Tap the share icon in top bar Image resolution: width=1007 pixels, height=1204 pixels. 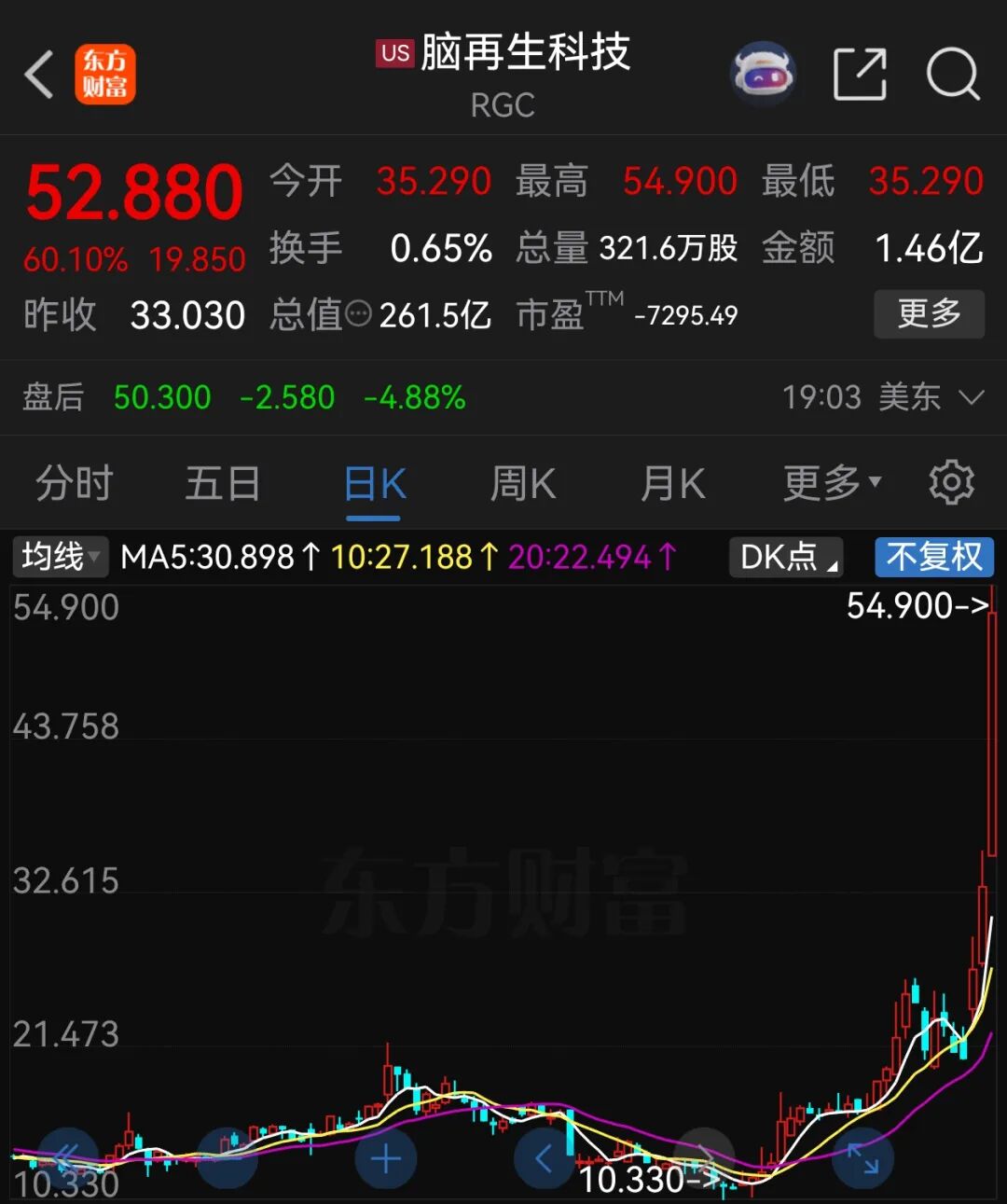click(x=860, y=73)
